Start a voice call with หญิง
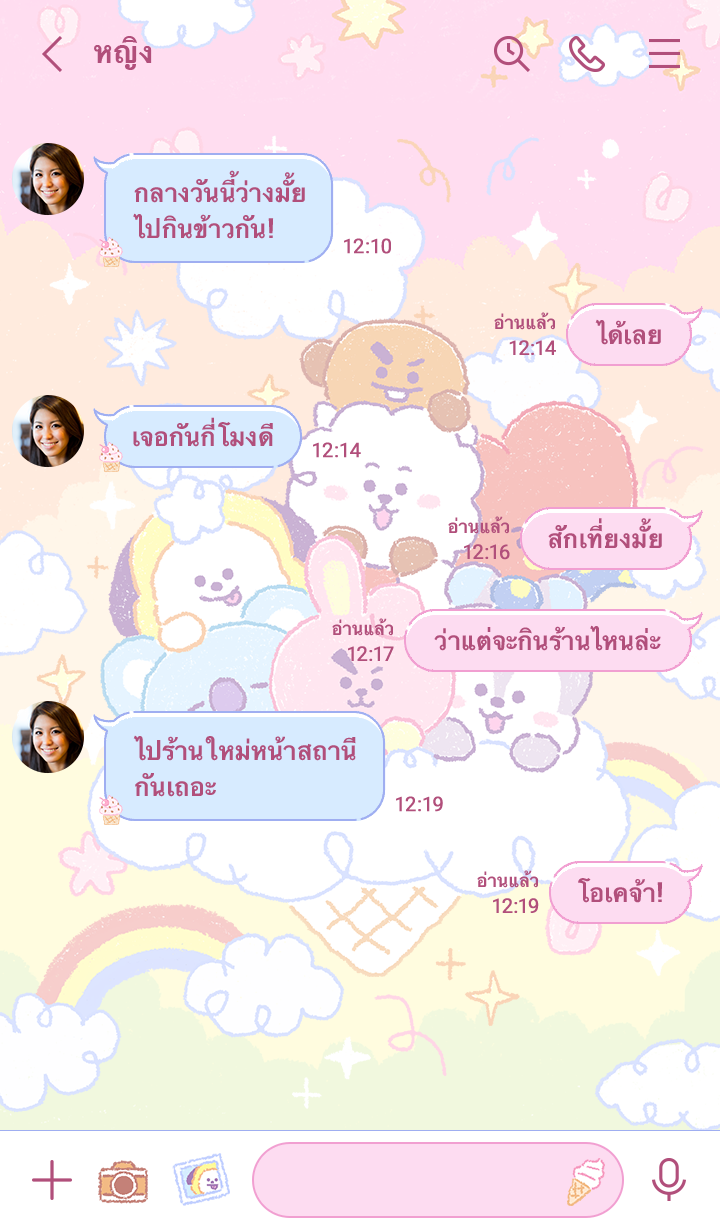Screen dimensions: 720x1232 tap(586, 54)
